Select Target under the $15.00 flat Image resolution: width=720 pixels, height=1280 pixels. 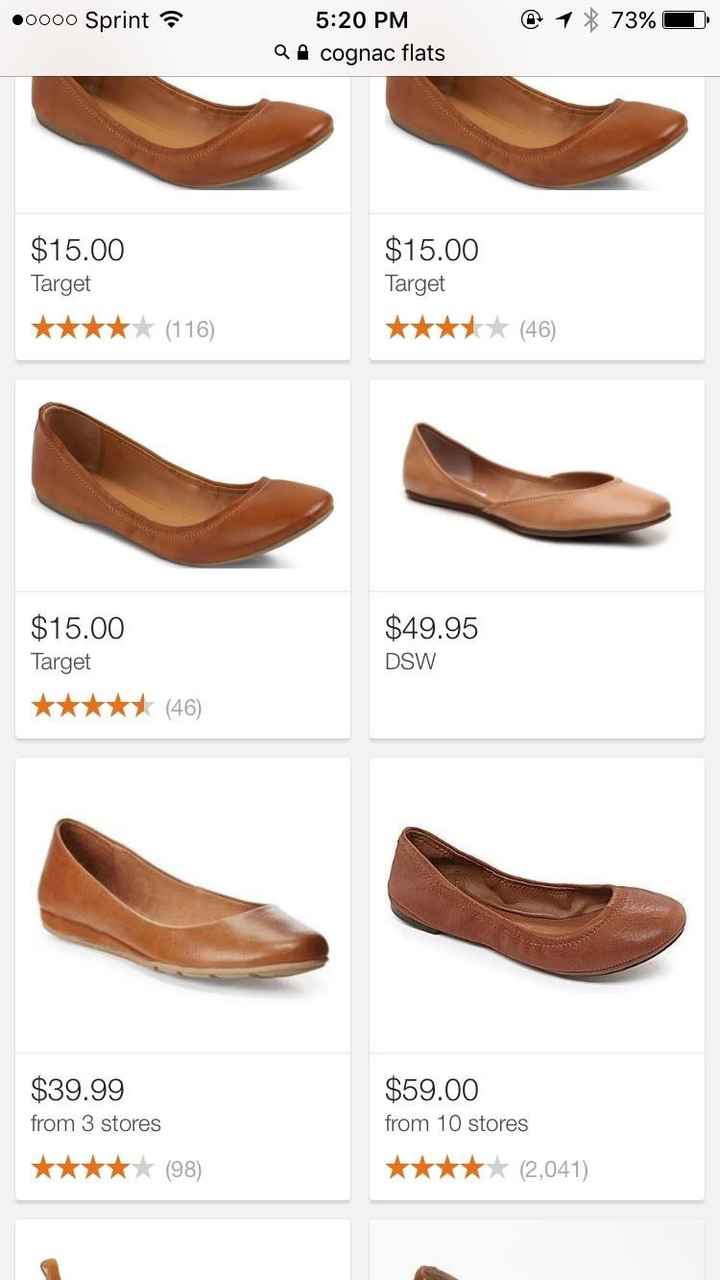(61, 661)
